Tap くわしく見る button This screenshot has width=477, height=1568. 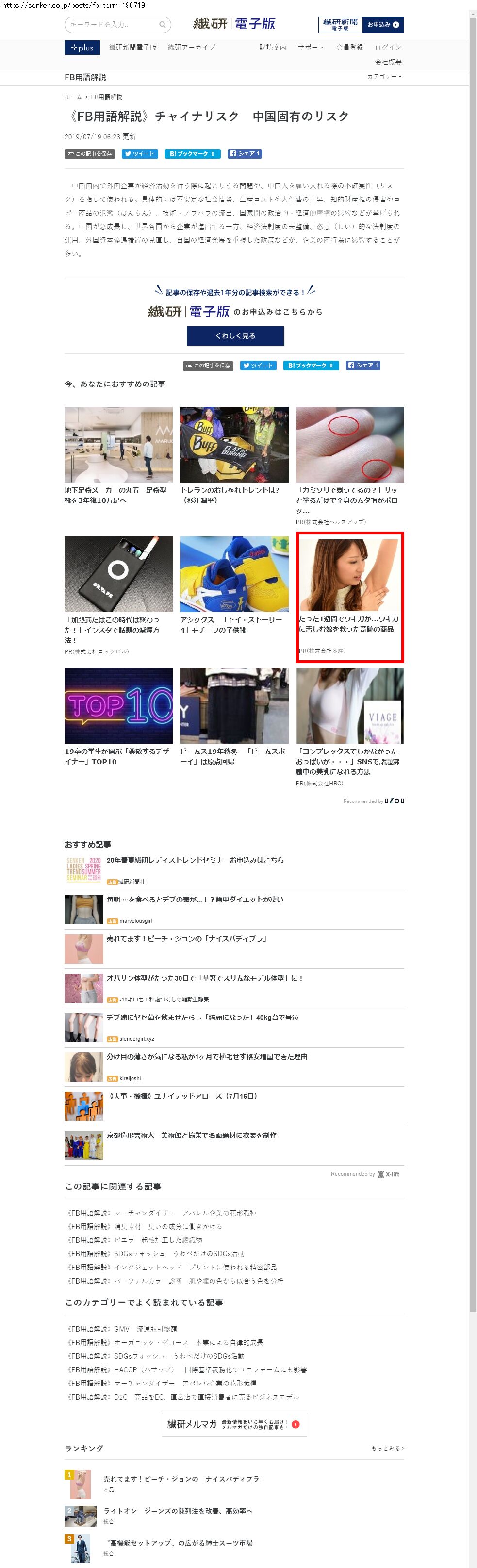point(235,335)
